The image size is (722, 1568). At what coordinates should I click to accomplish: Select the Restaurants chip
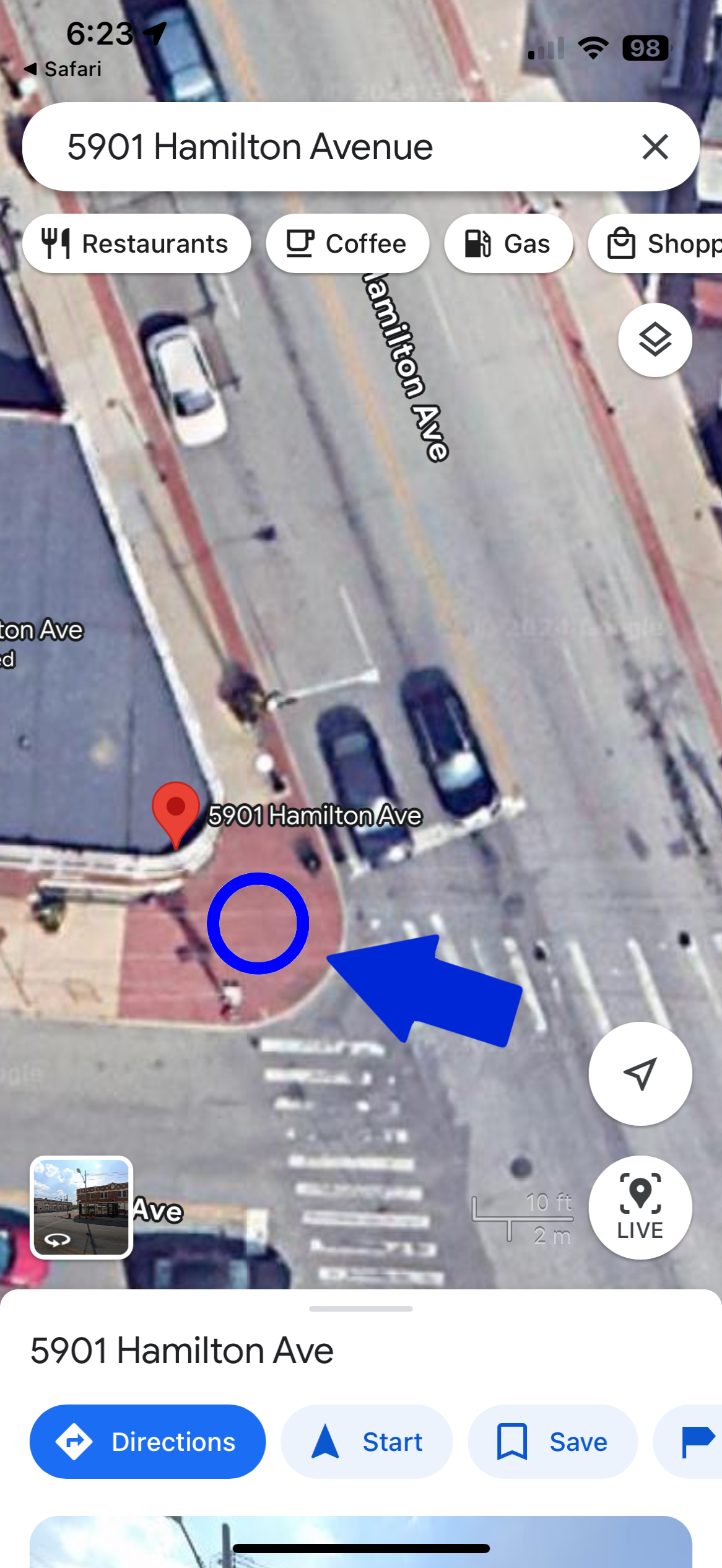[136, 243]
